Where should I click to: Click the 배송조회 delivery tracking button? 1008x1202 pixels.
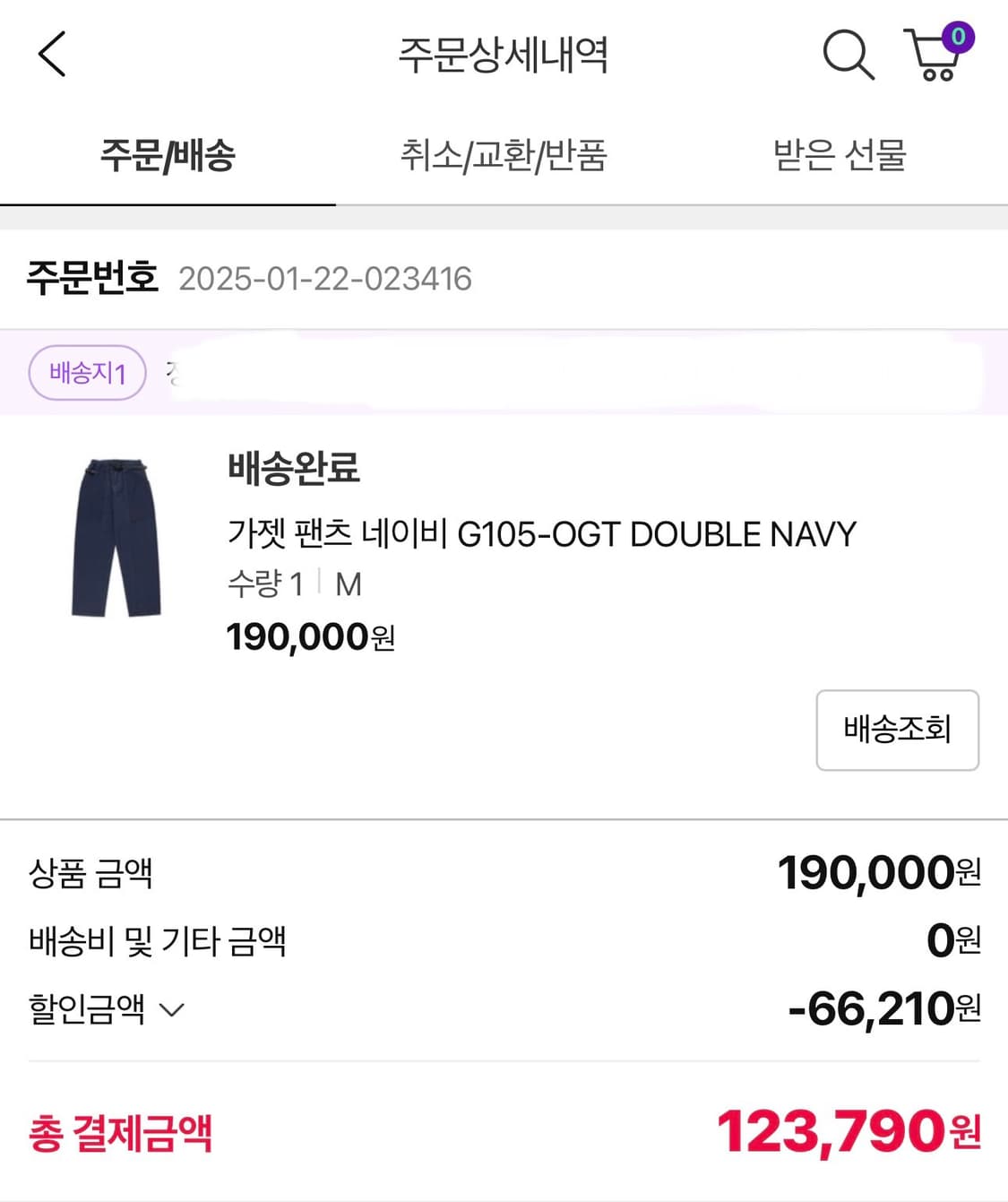pyautogui.click(x=897, y=730)
